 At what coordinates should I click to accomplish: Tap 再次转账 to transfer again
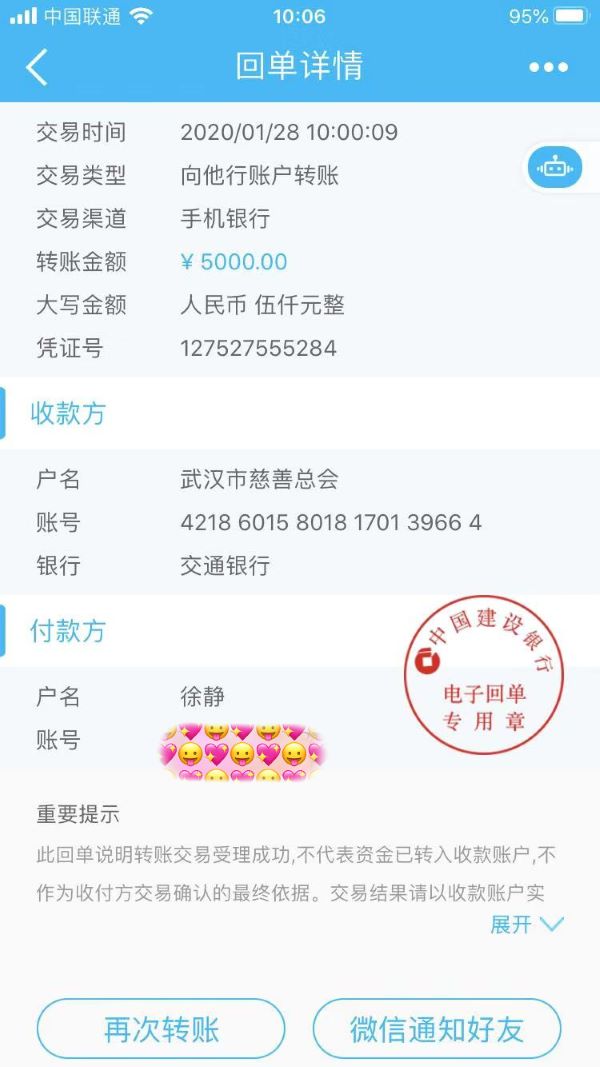161,1029
